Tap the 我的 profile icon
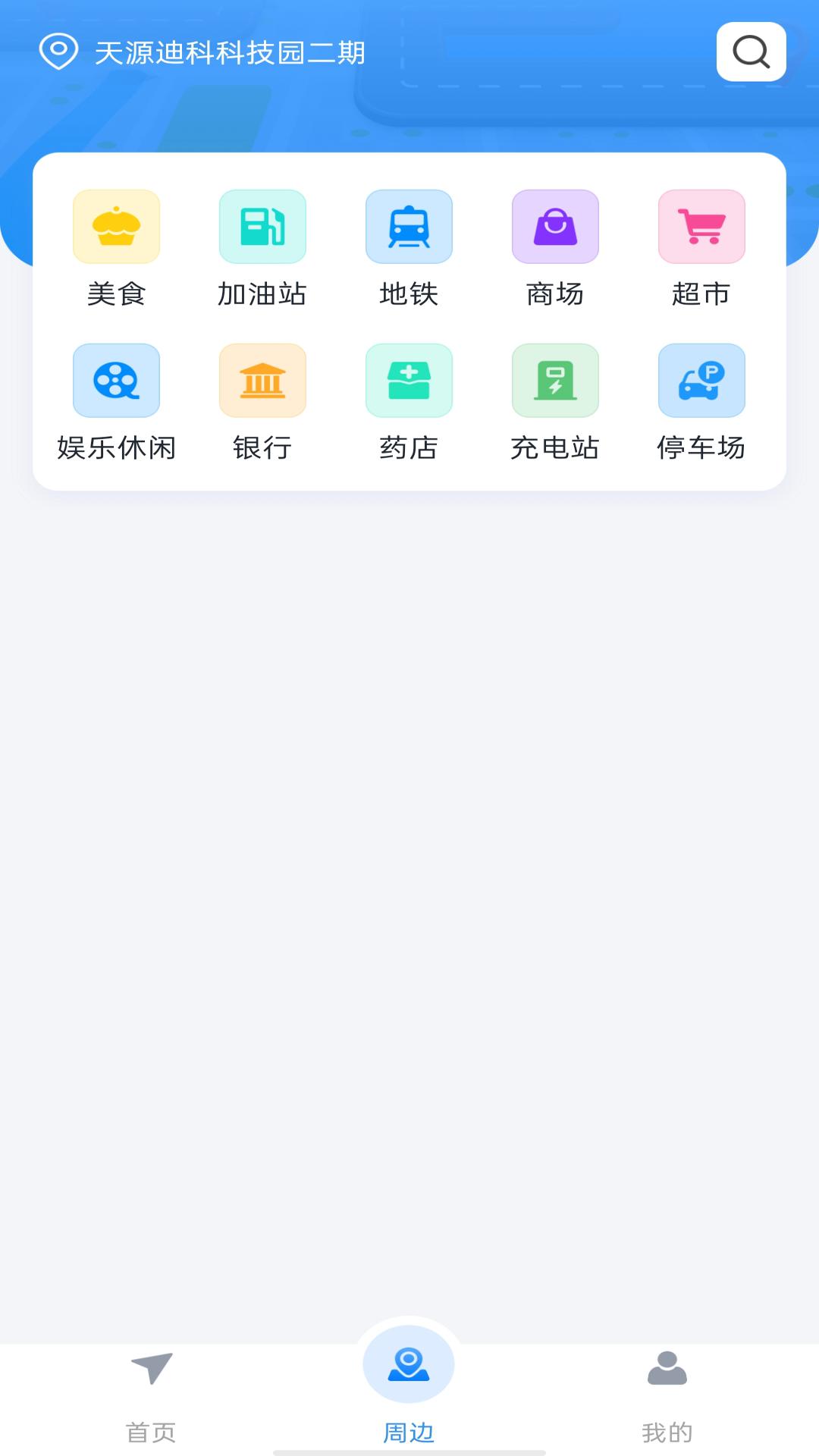Image resolution: width=819 pixels, height=1456 pixels. coord(666,1365)
